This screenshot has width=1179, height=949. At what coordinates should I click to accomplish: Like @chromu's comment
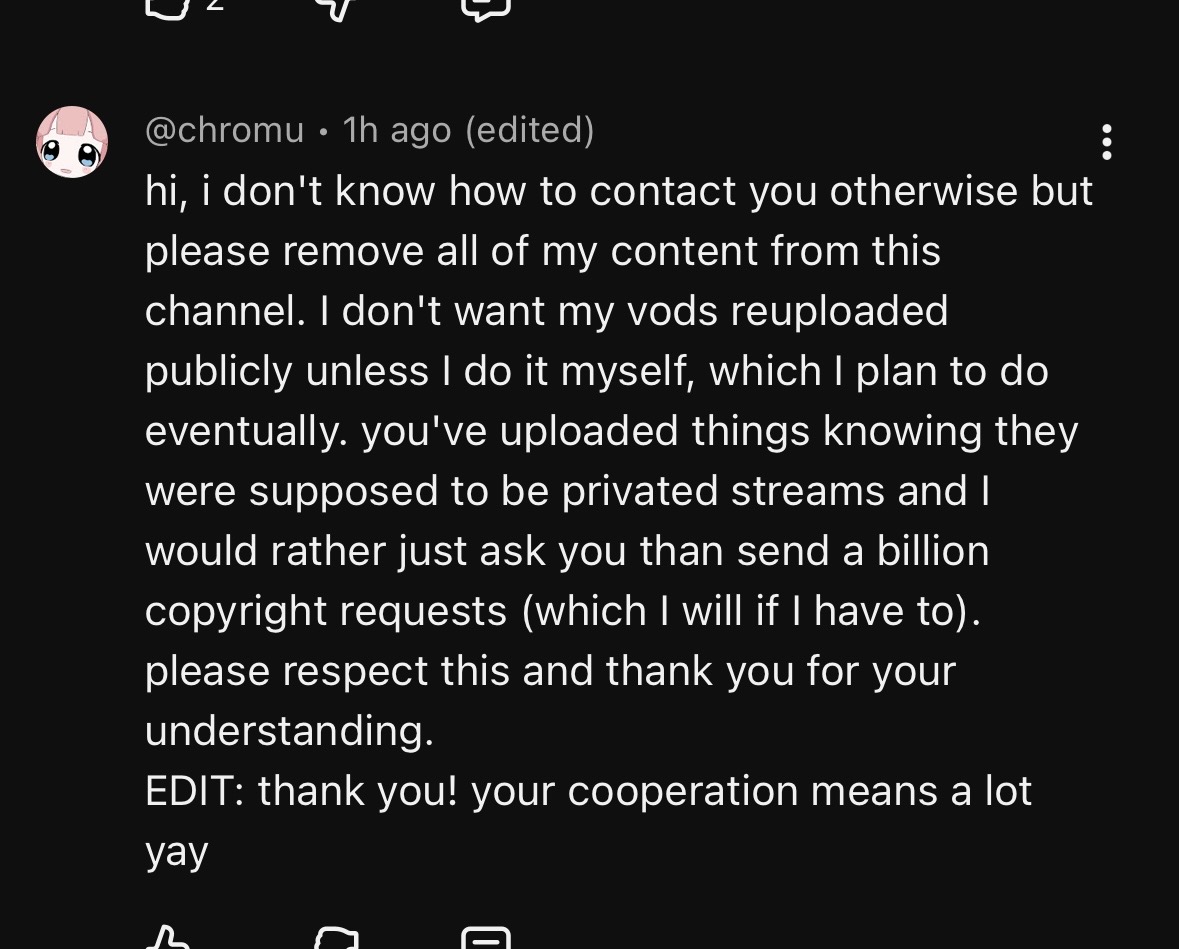(167, 939)
